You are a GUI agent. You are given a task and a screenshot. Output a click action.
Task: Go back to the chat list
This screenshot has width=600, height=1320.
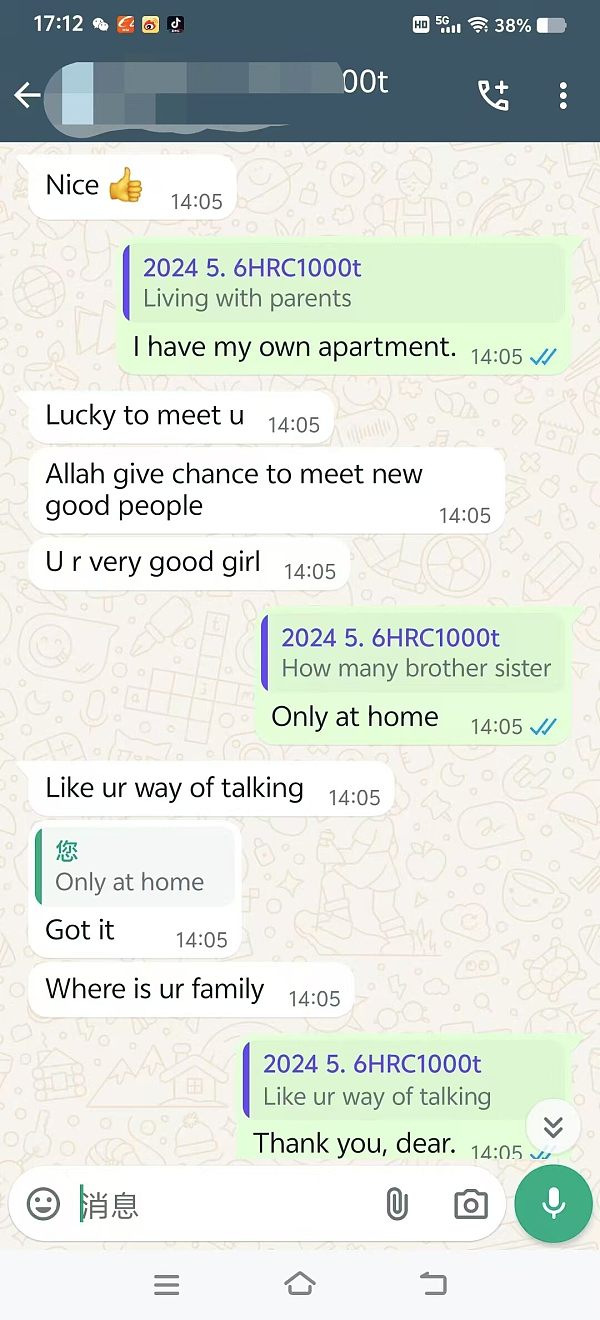(27, 96)
